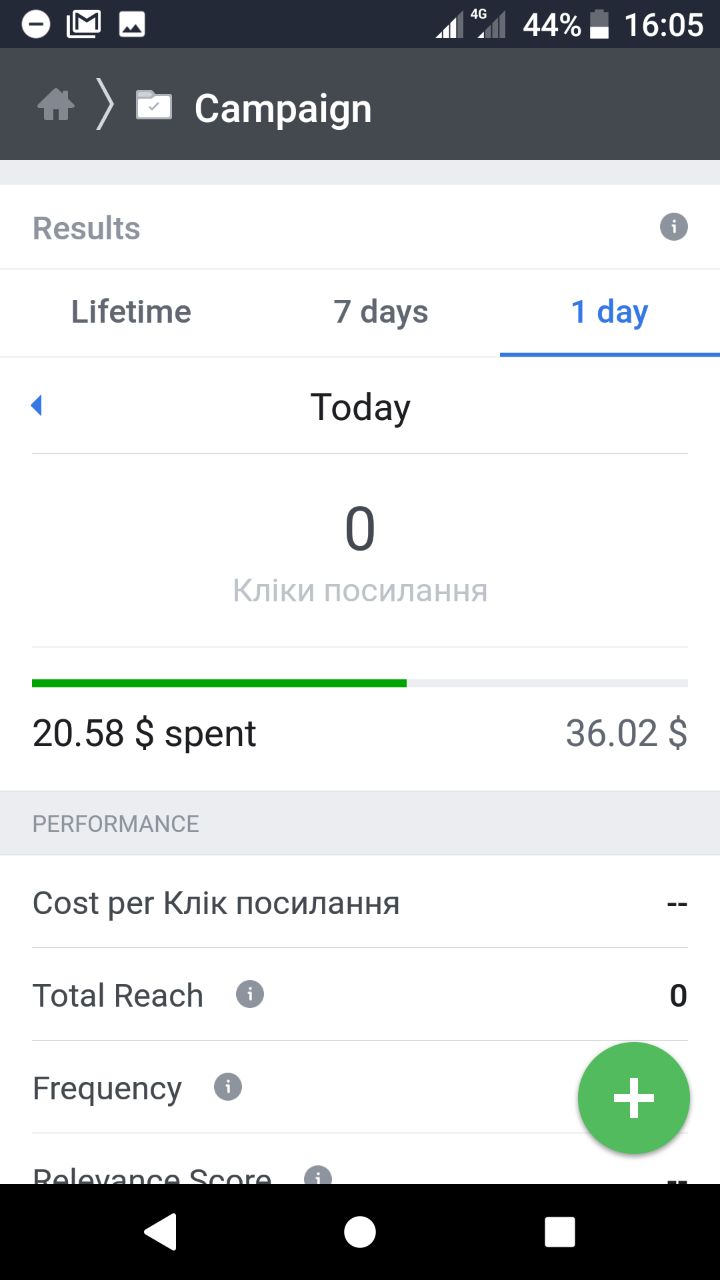Open the Results info icon
The height and width of the screenshot is (1280, 720).
[x=674, y=227]
